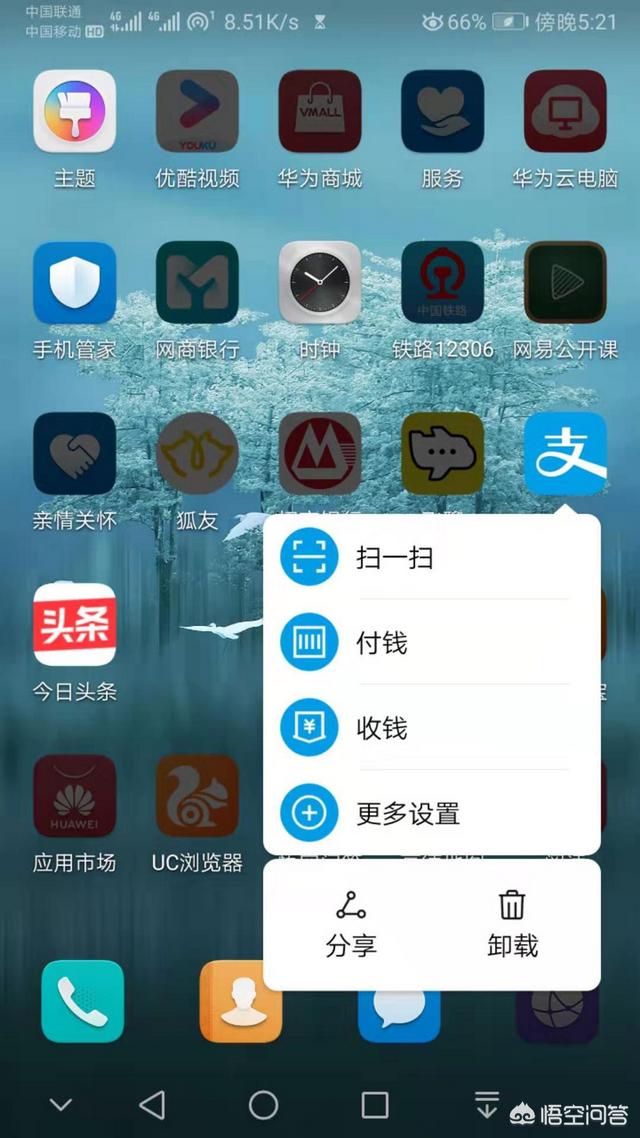Go to home screen via navigation bar
Screen dimensions: 640x1138
[263, 1105]
